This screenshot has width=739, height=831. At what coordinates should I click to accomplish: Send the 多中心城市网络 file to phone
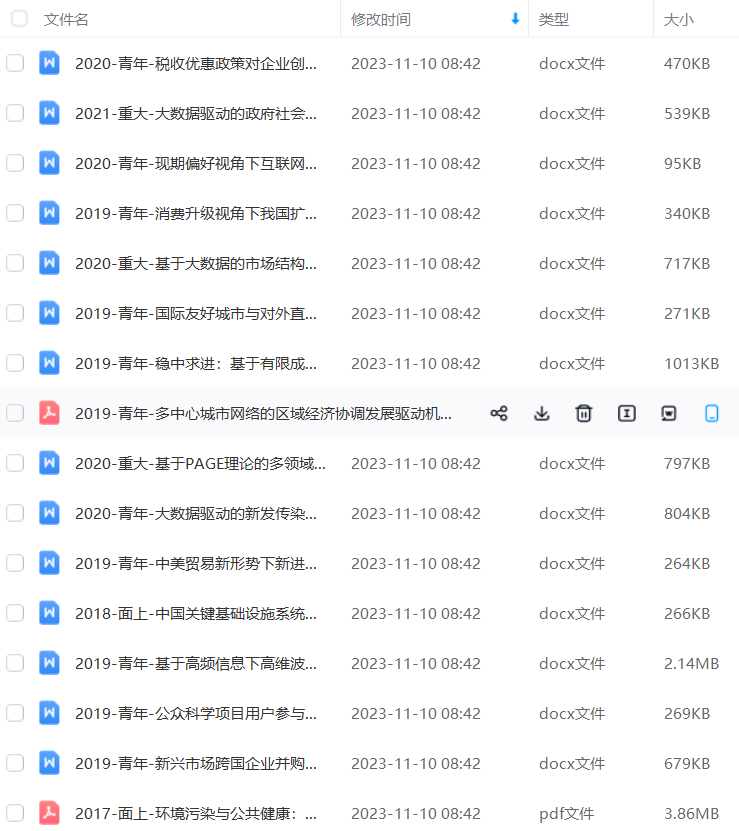pos(712,413)
